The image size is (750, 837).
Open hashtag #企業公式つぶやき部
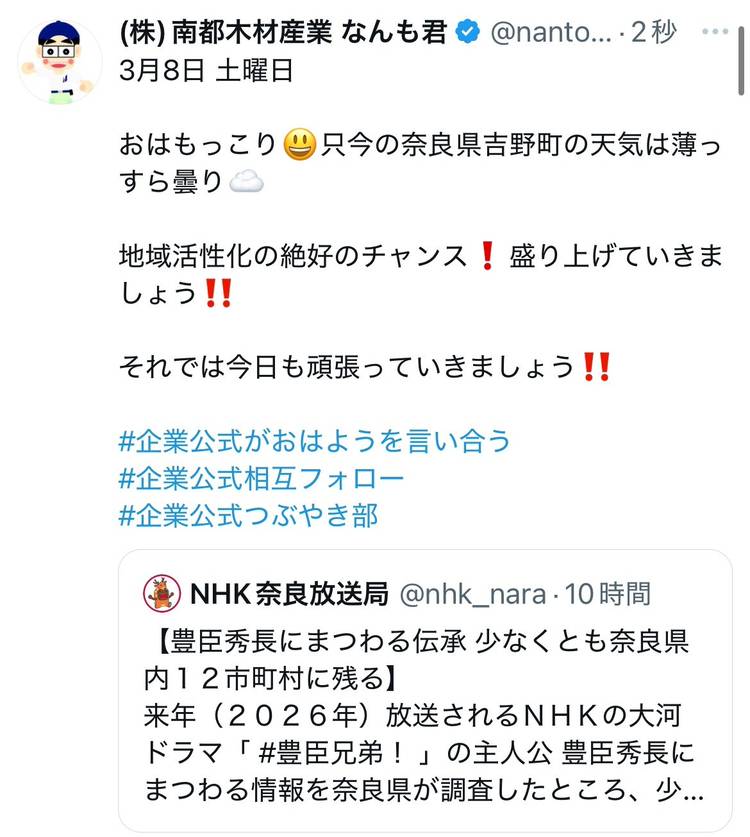click(x=248, y=514)
